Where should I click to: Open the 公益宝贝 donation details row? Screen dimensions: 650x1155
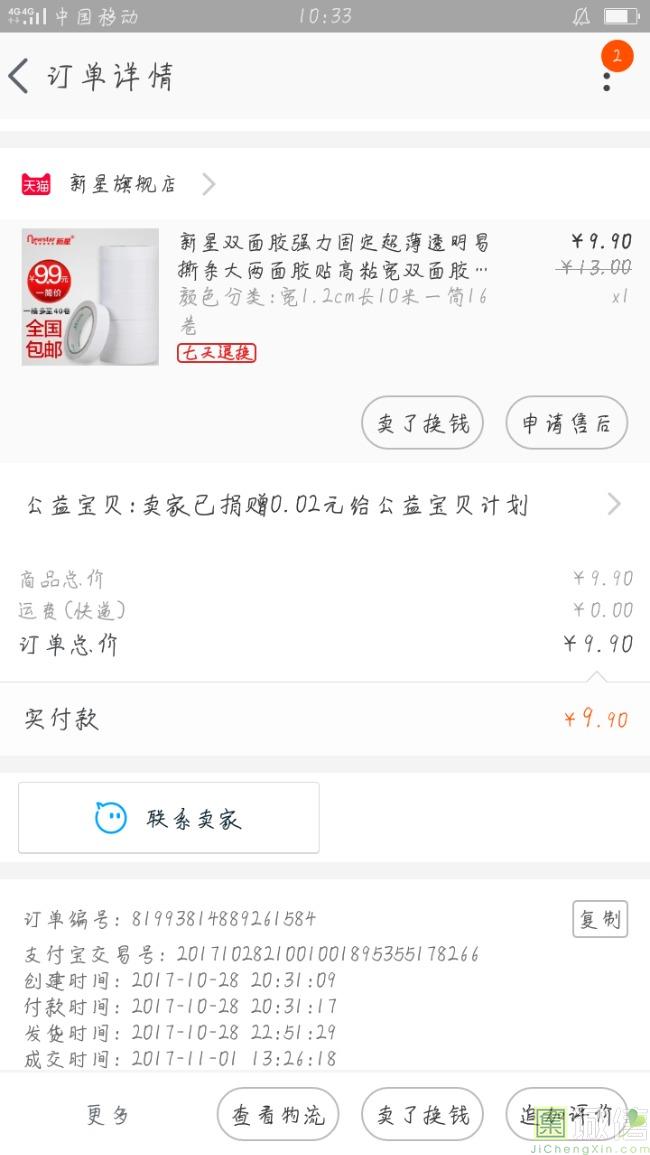tap(324, 505)
